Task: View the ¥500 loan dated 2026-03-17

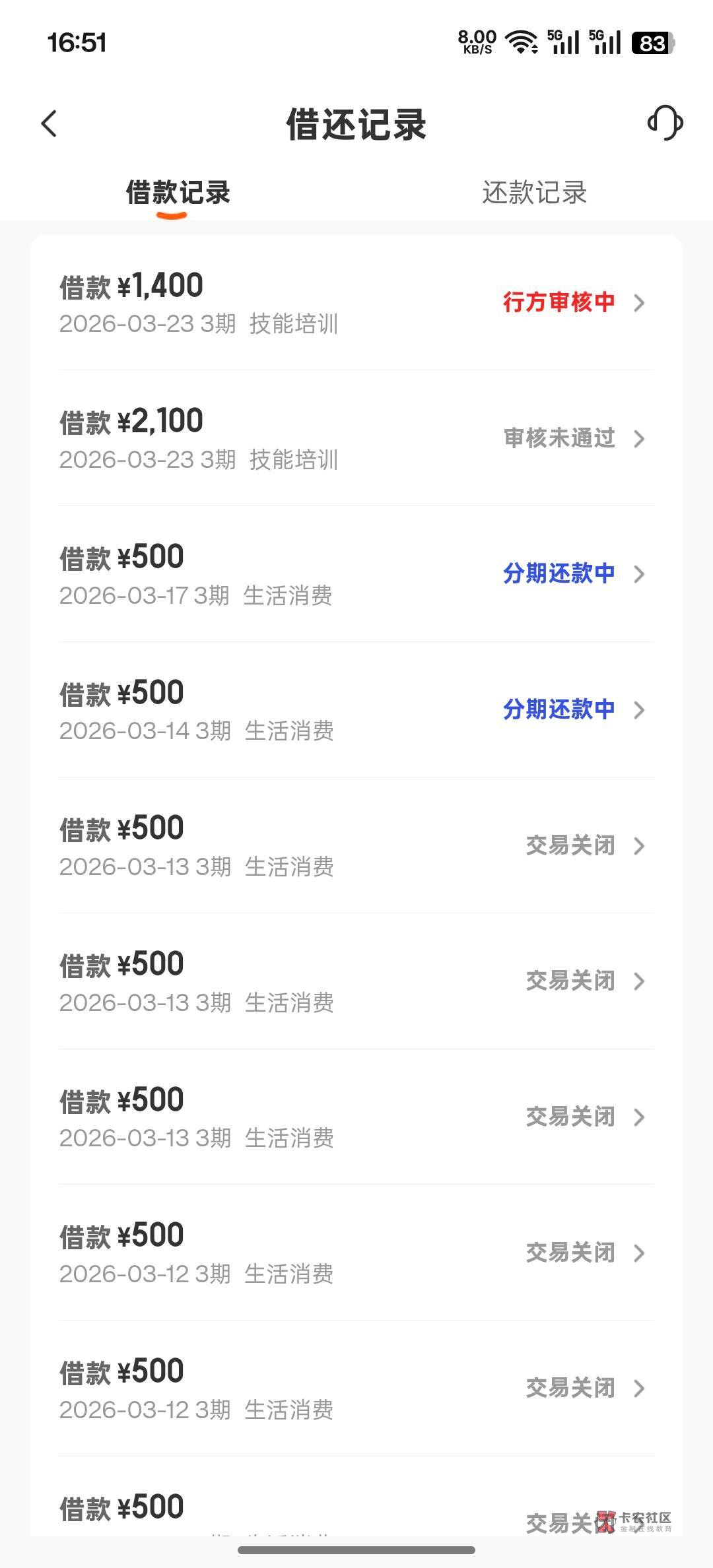Action: [x=356, y=574]
